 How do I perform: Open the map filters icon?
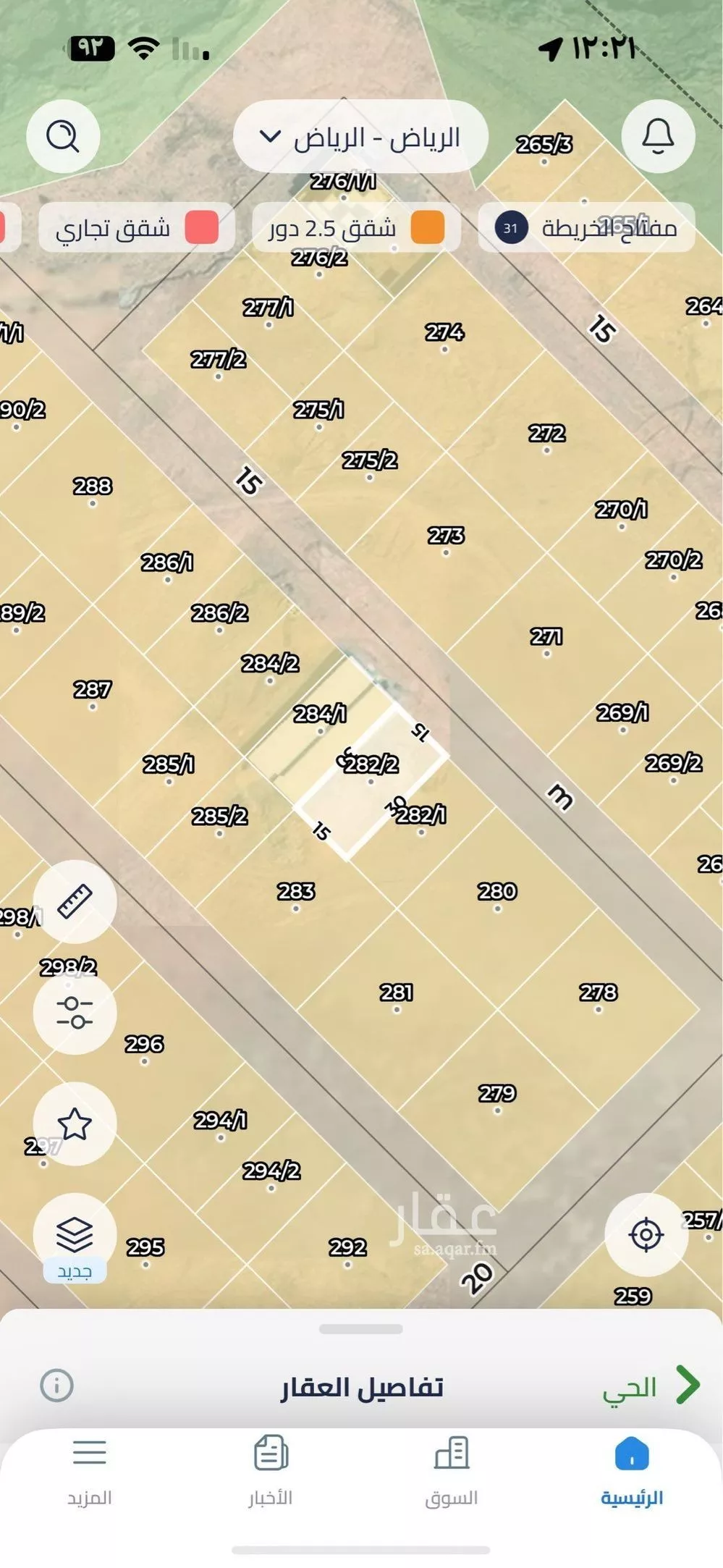coord(74,1012)
